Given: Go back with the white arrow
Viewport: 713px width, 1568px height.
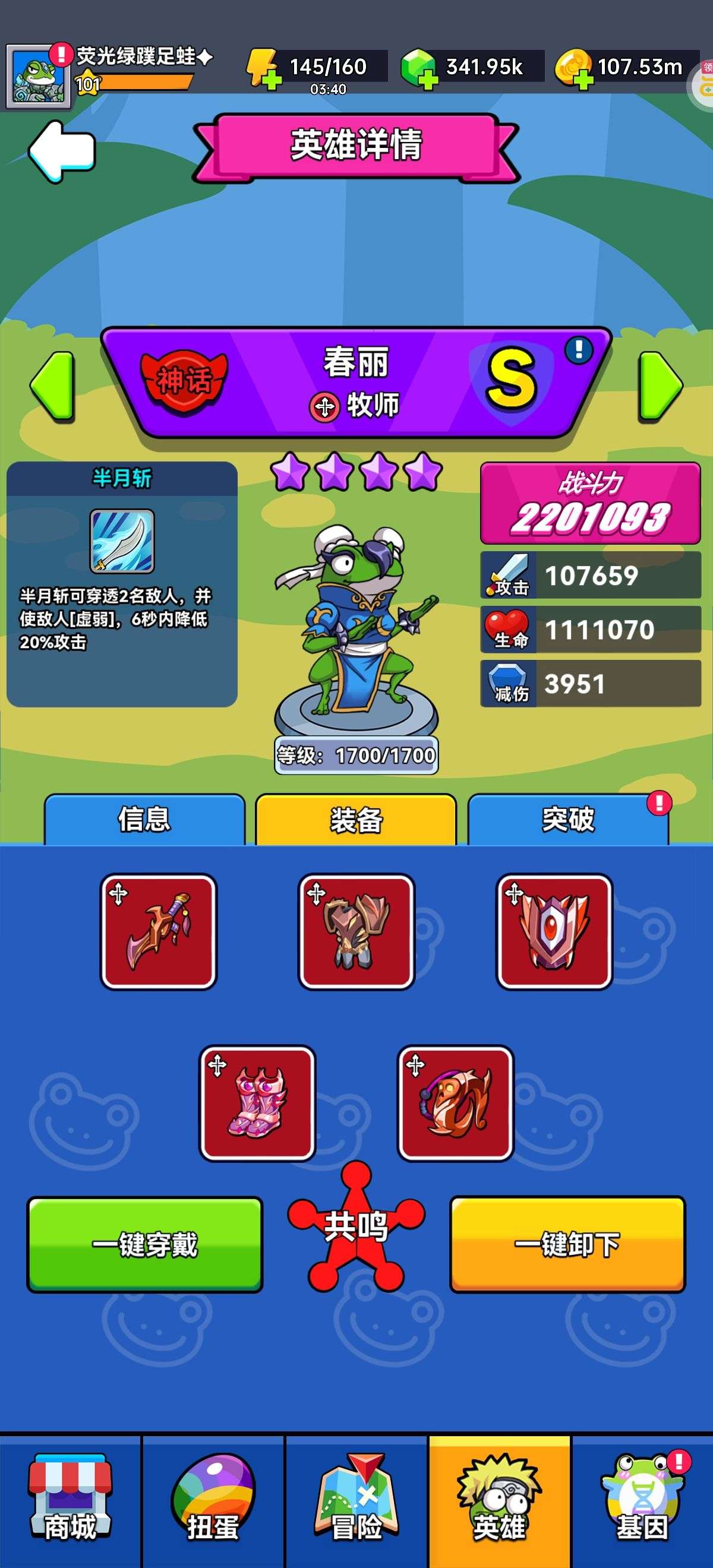Looking at the screenshot, I should [62, 150].
